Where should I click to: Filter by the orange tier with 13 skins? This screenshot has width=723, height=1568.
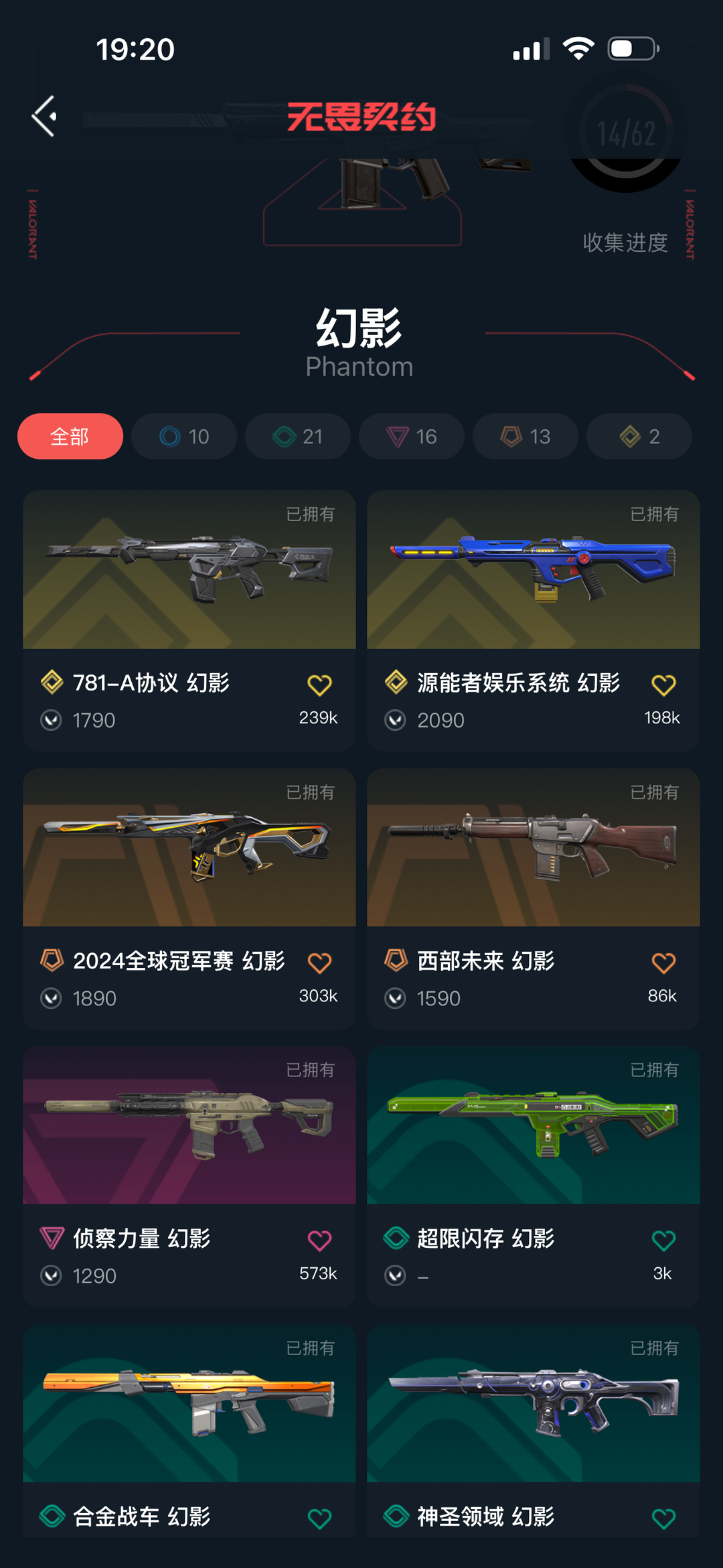[x=526, y=436]
